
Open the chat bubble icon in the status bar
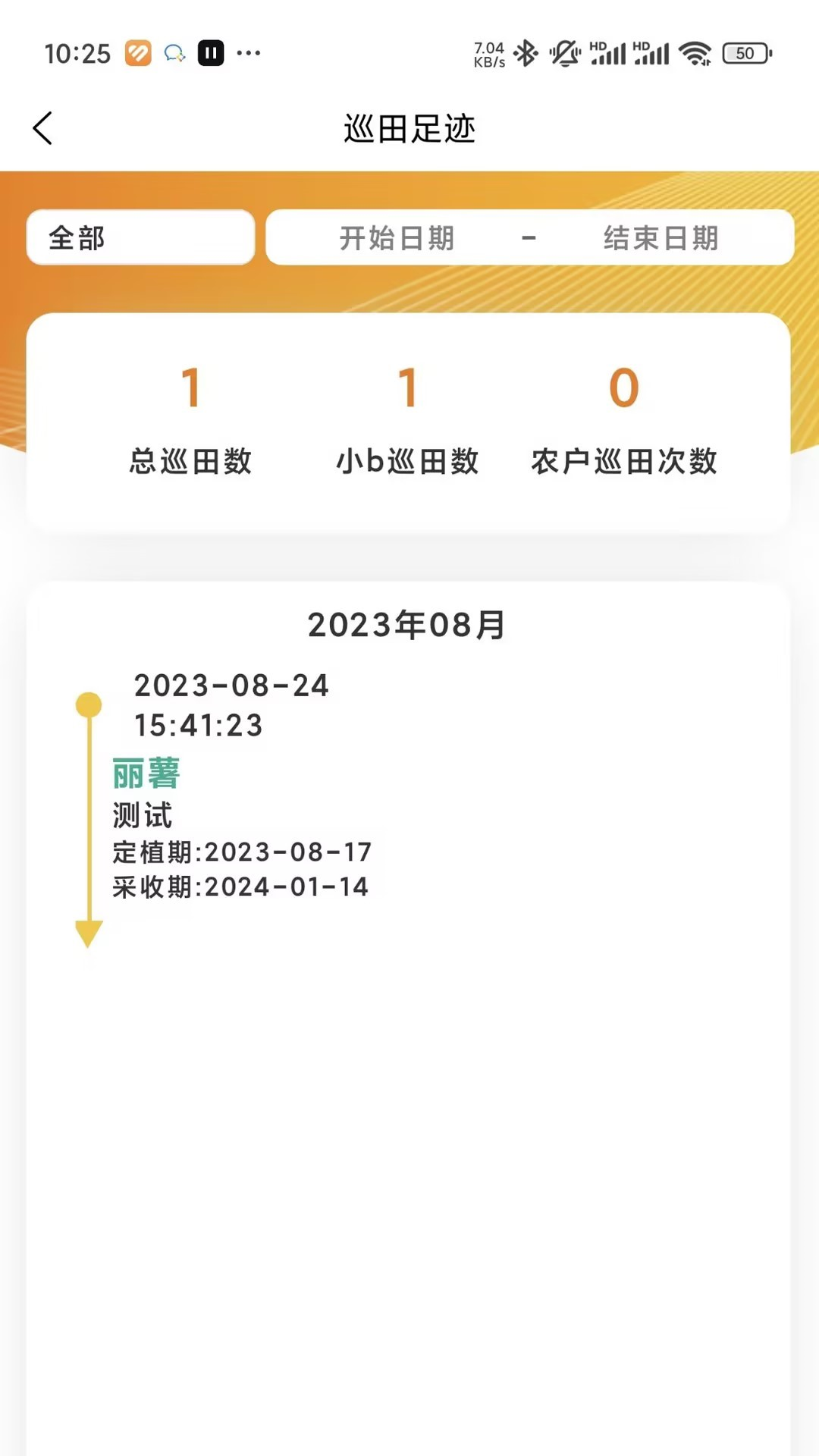point(174,53)
